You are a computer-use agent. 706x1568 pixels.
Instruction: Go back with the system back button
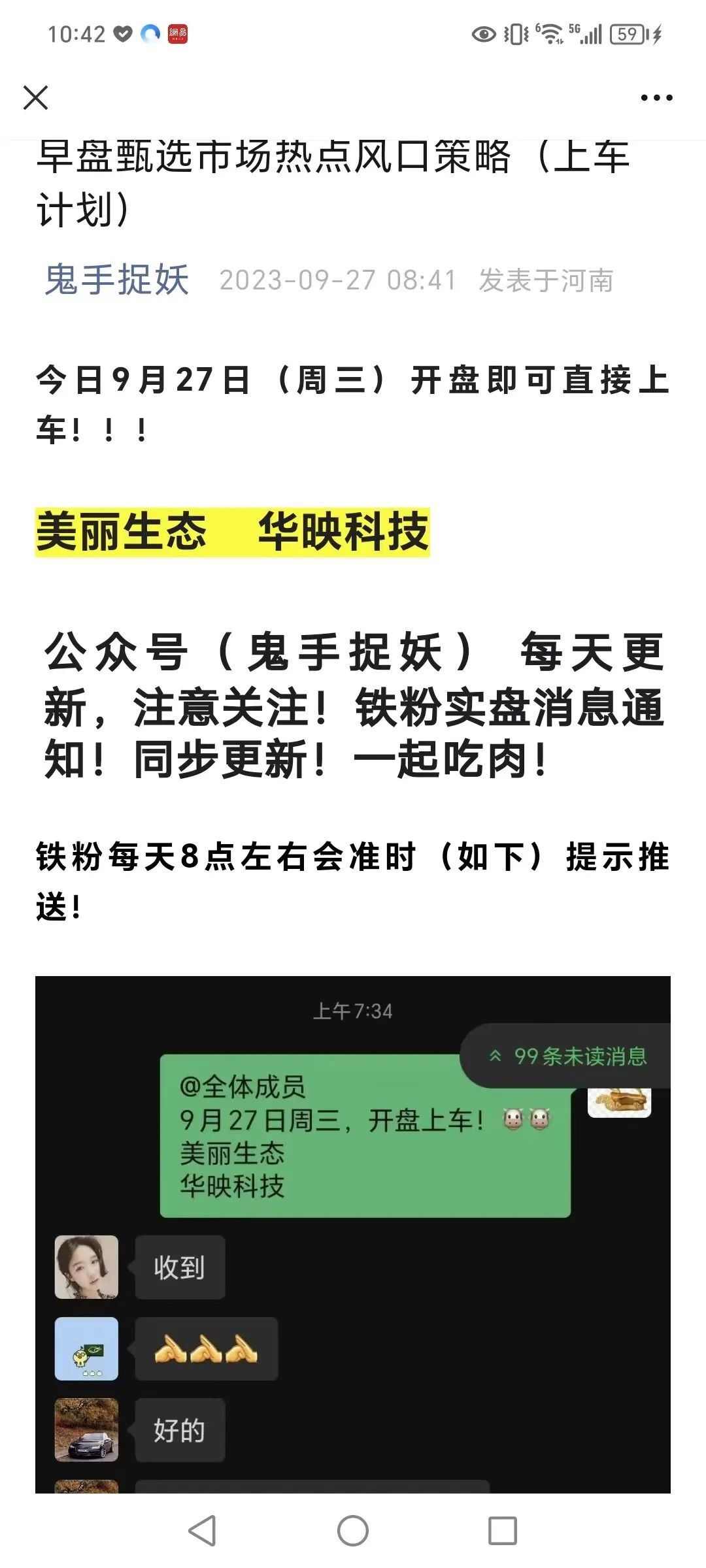202,1530
